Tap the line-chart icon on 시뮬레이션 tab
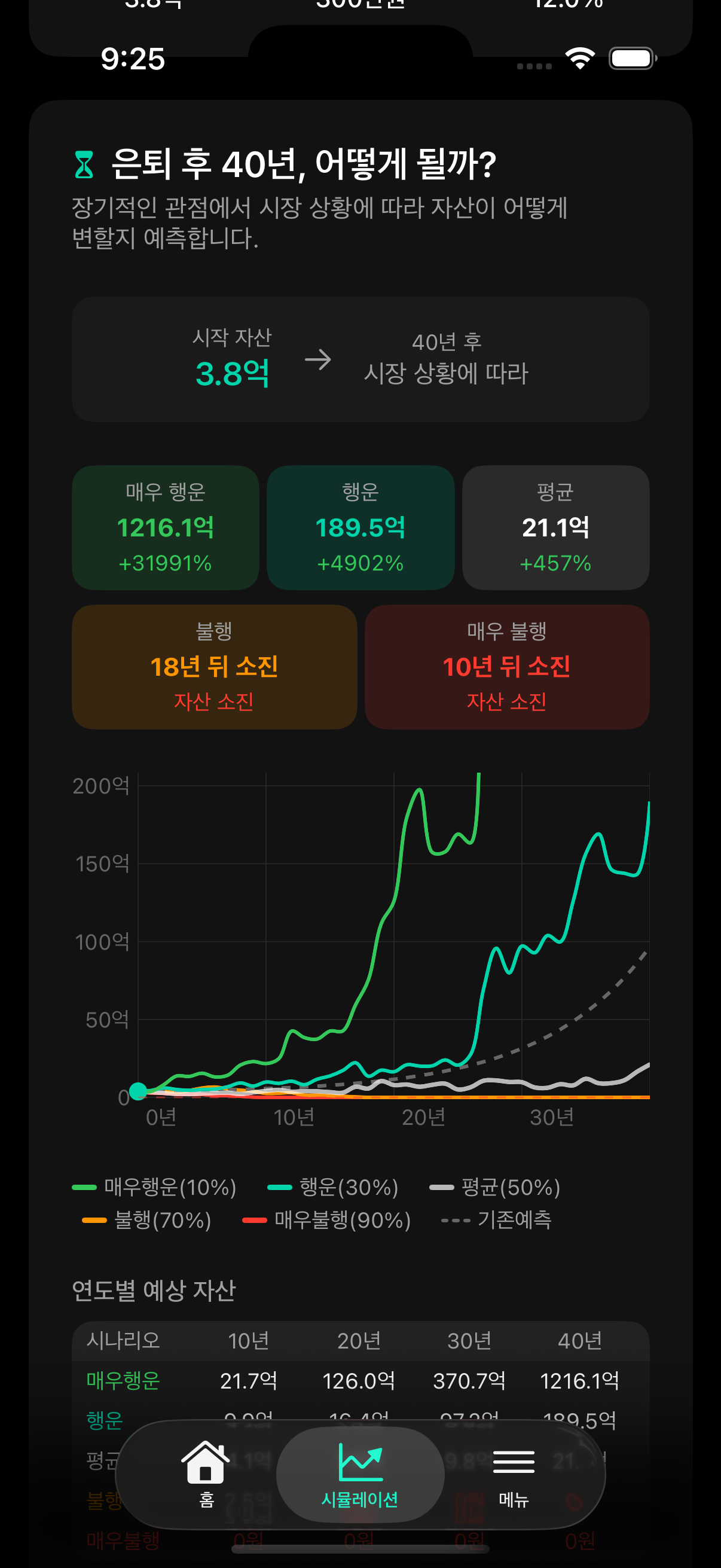 360,1463
